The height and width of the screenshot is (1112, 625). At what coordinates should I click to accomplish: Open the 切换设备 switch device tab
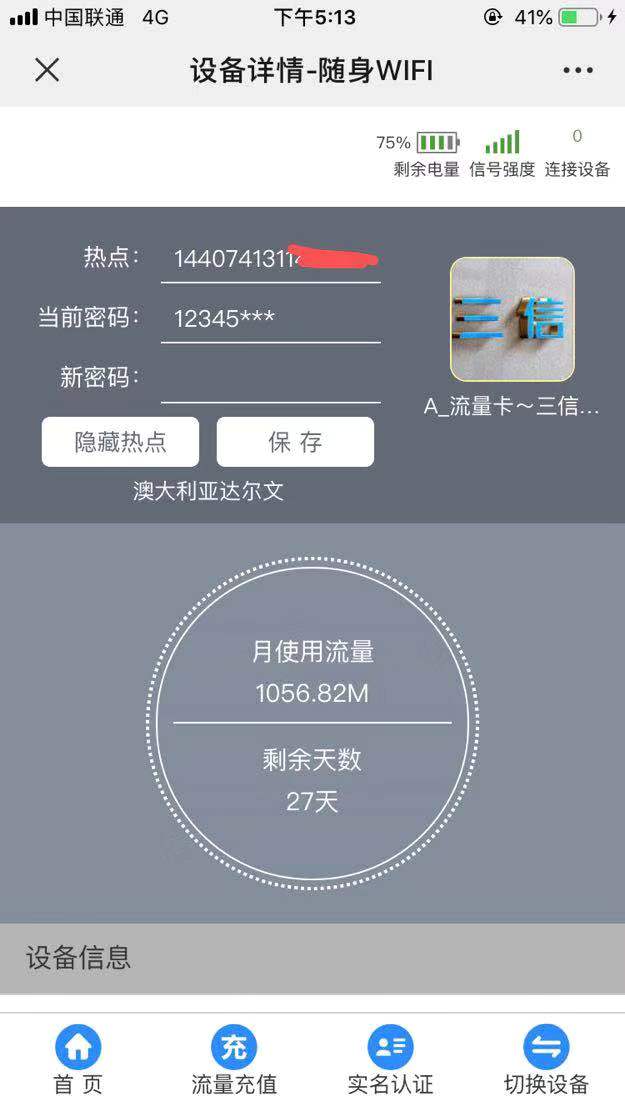[x=546, y=1060]
